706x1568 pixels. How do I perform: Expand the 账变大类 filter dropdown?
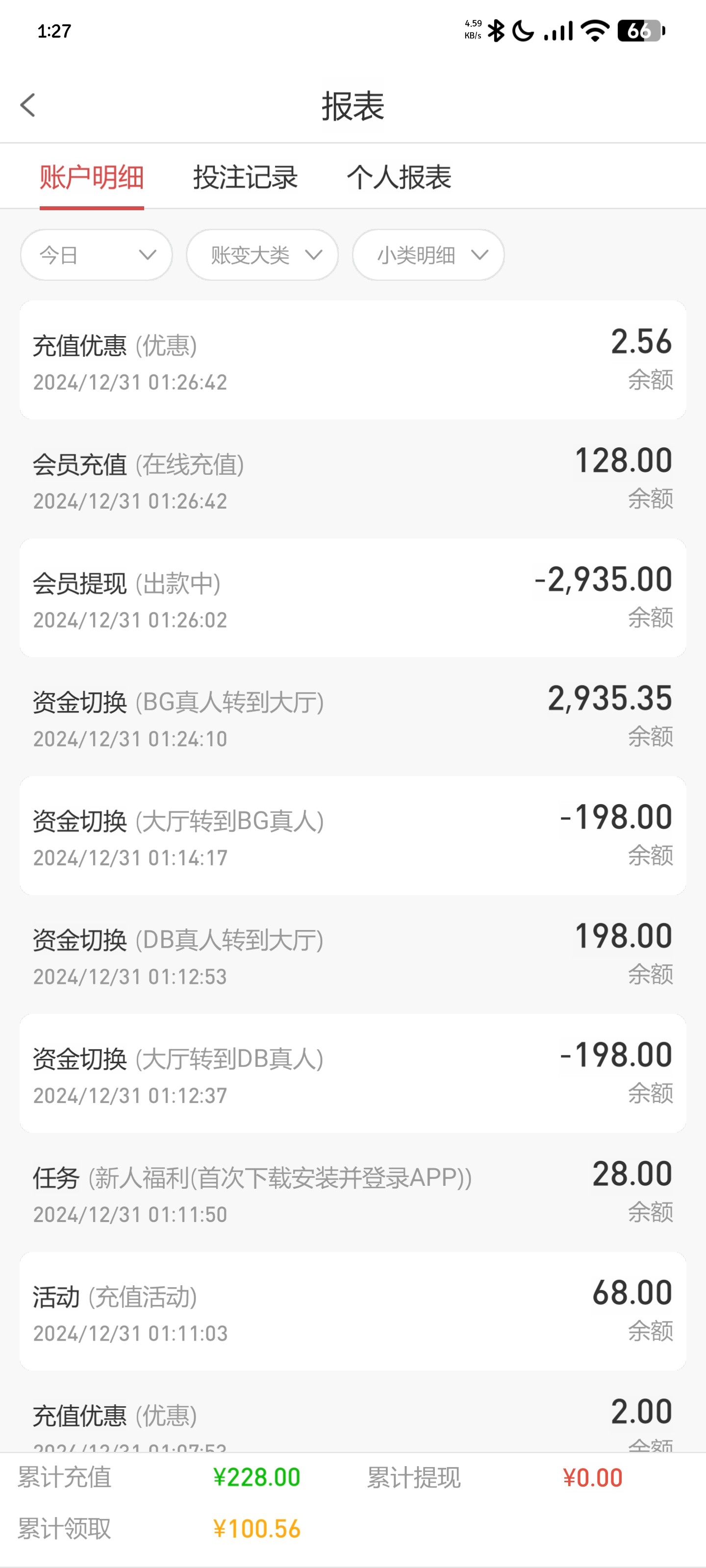tap(262, 255)
